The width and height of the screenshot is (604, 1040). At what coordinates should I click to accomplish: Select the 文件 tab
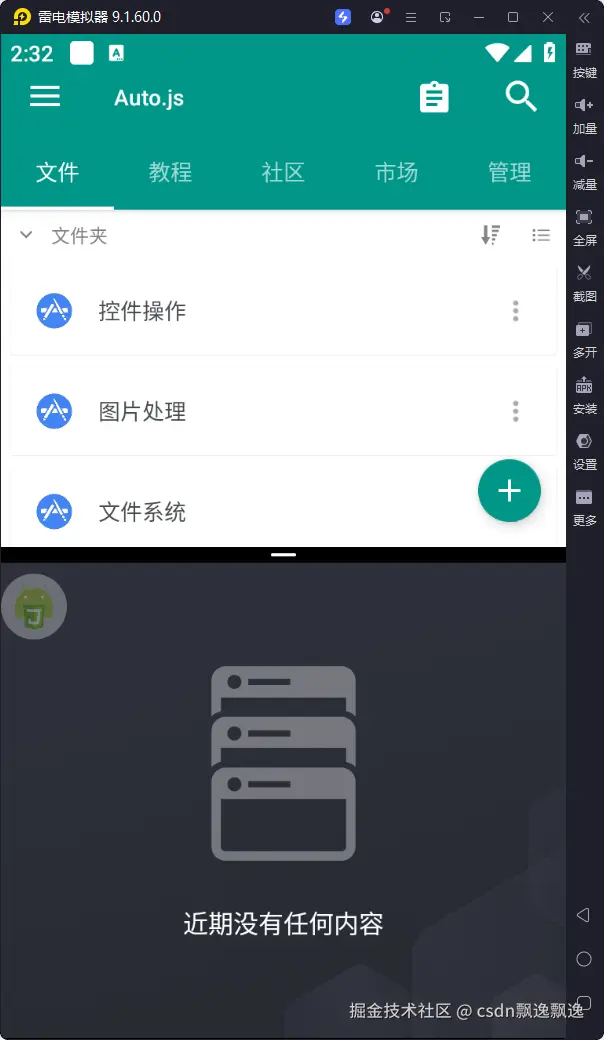pyautogui.click(x=57, y=172)
